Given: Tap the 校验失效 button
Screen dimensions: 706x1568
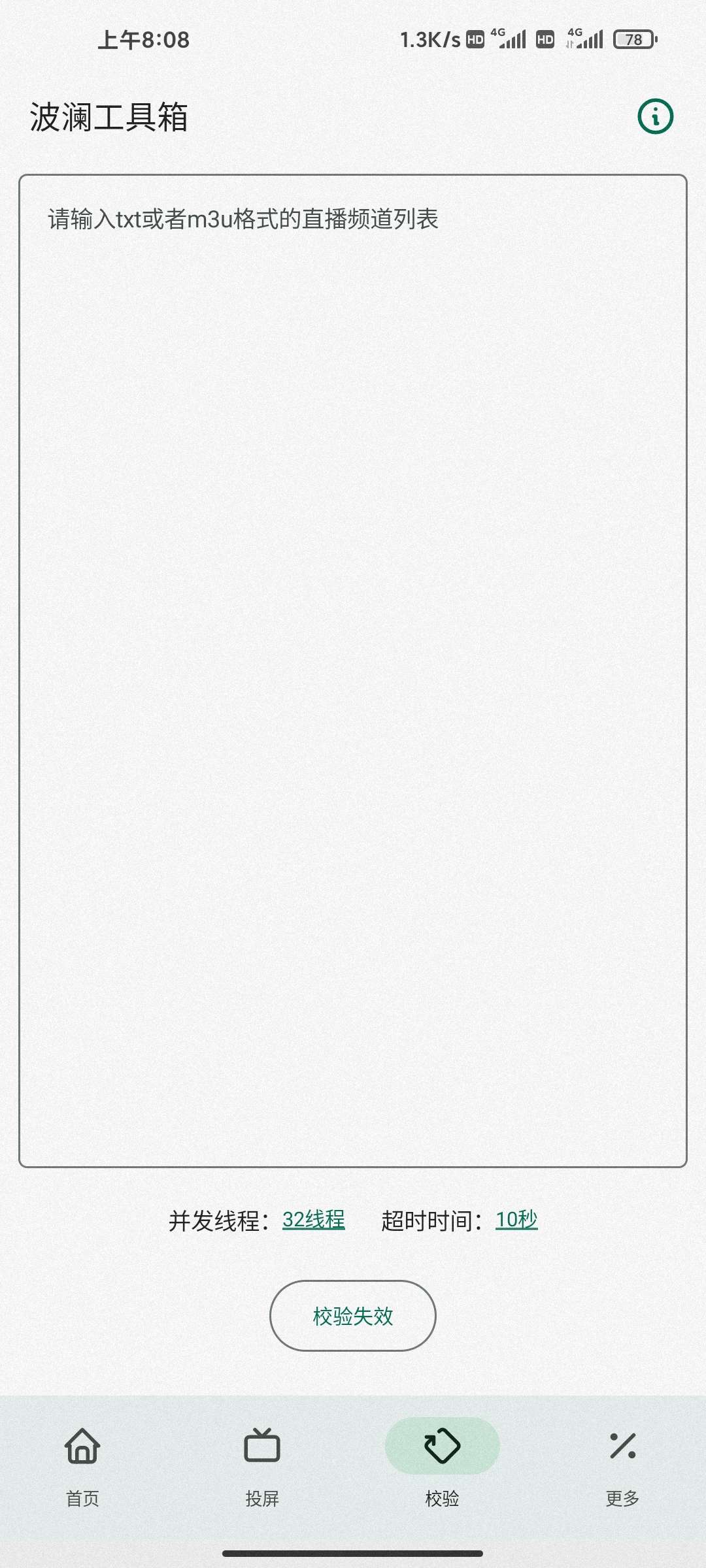Looking at the screenshot, I should (353, 1316).
